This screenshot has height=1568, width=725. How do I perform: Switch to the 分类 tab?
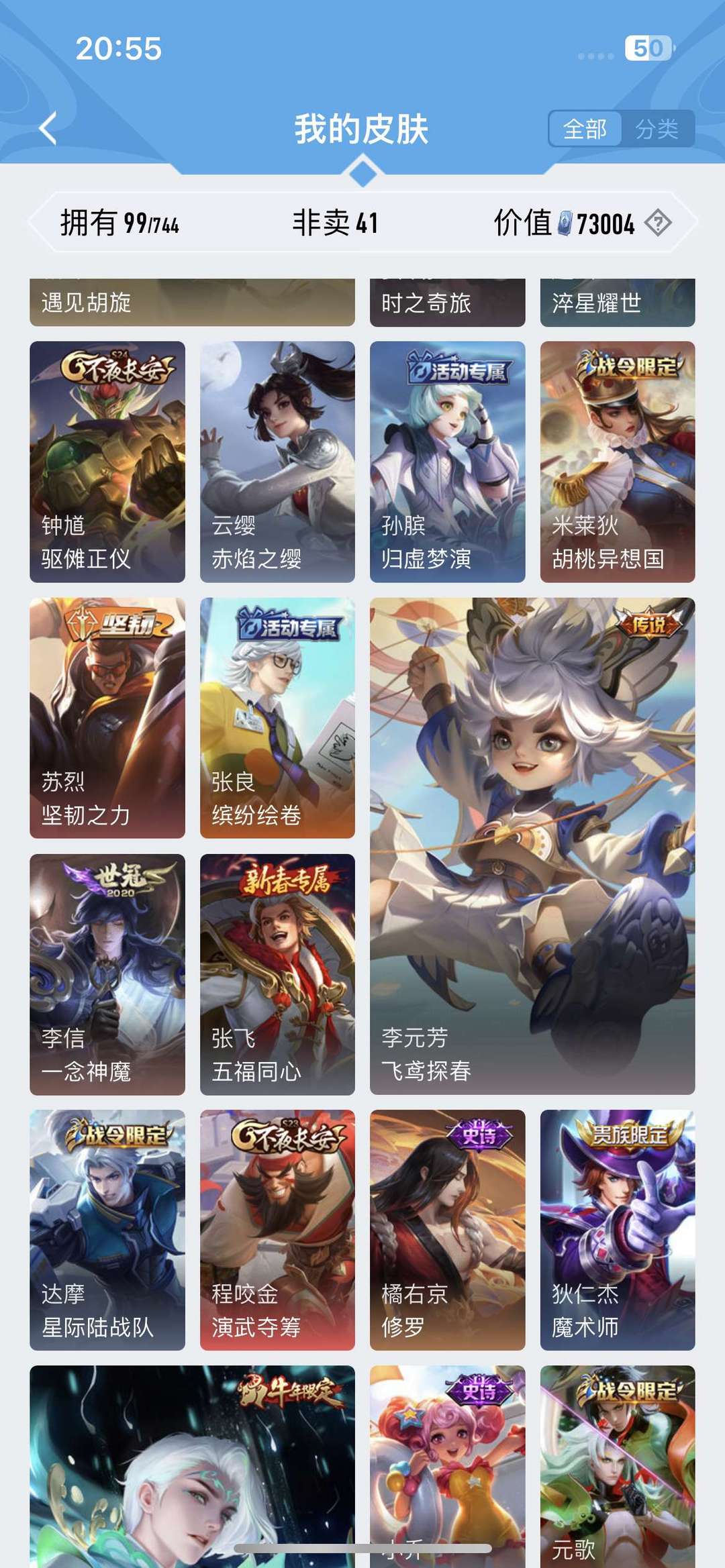[657, 126]
